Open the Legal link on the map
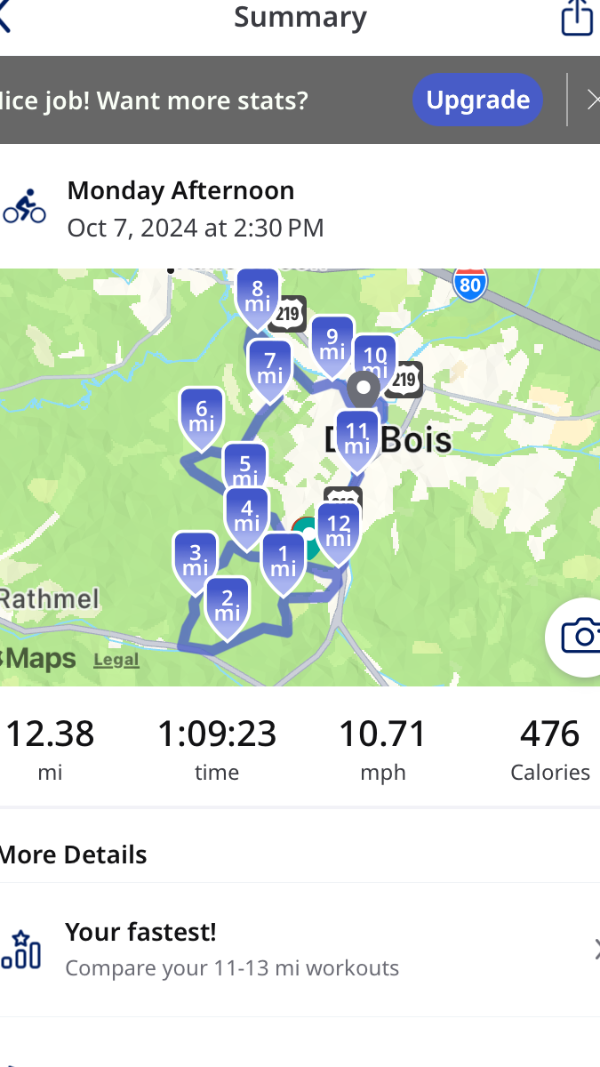This screenshot has width=600, height=1067. [116, 659]
